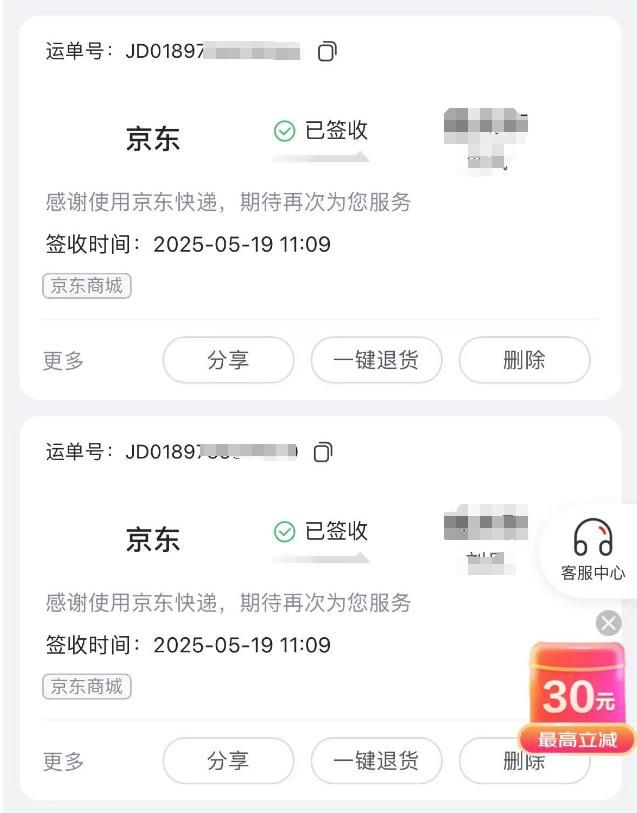Viewport: 637px width, 813px height.
Task: Copy the waybill number in the second shipment card
Action: [x=323, y=452]
